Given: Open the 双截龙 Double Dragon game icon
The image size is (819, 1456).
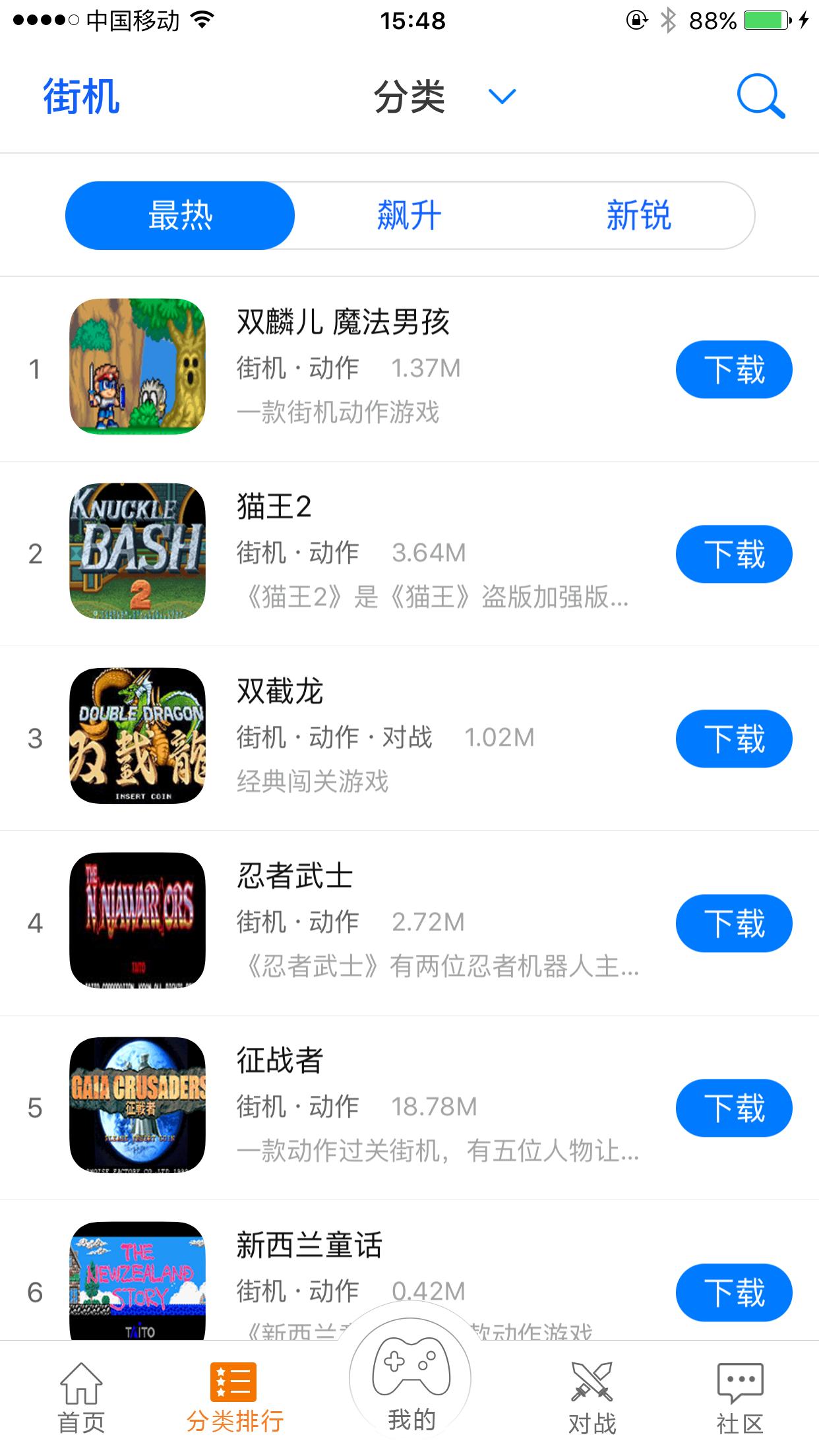Looking at the screenshot, I should 136,737.
